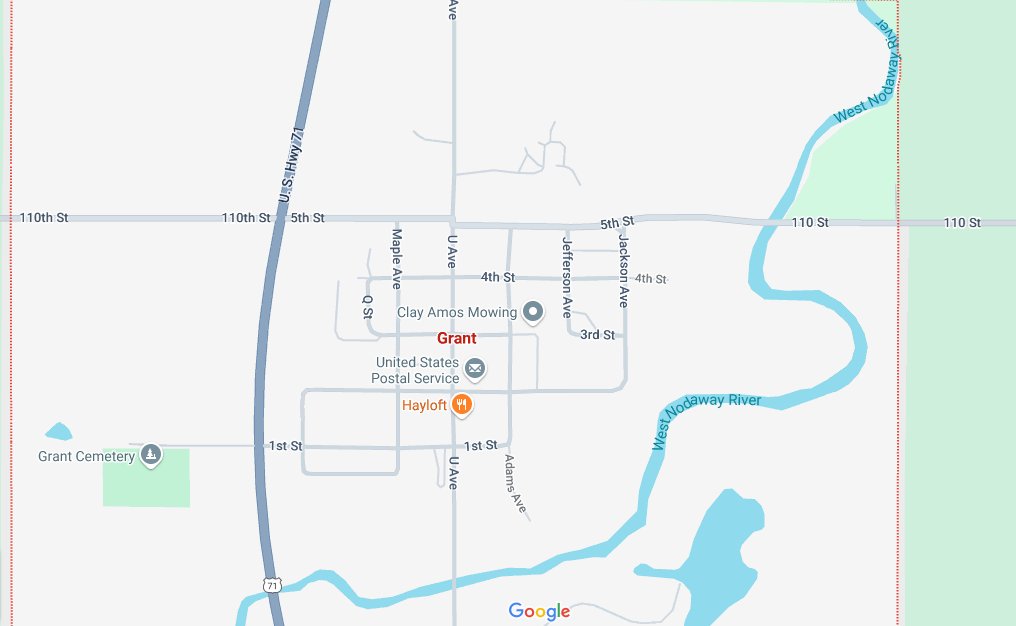Screen dimensions: 1016x626
Task: View the Grant Cemetery map marker
Action: click(x=150, y=456)
